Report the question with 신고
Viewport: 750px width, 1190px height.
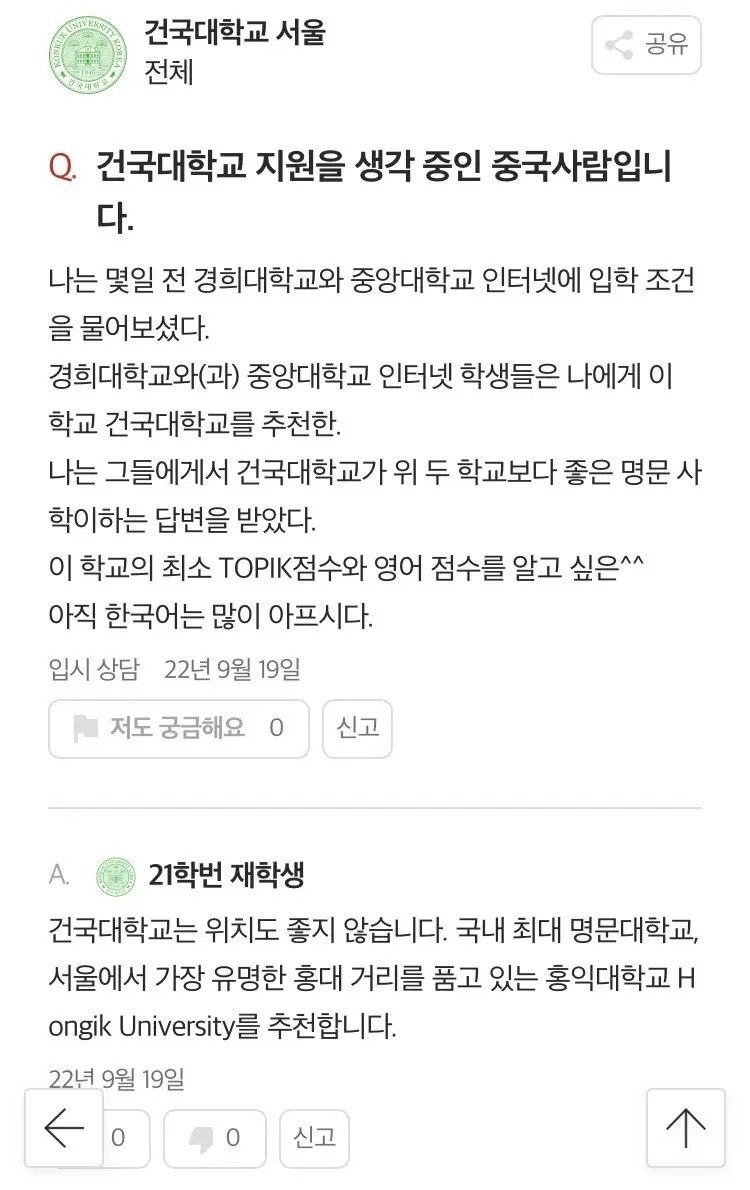pyautogui.click(x=357, y=728)
